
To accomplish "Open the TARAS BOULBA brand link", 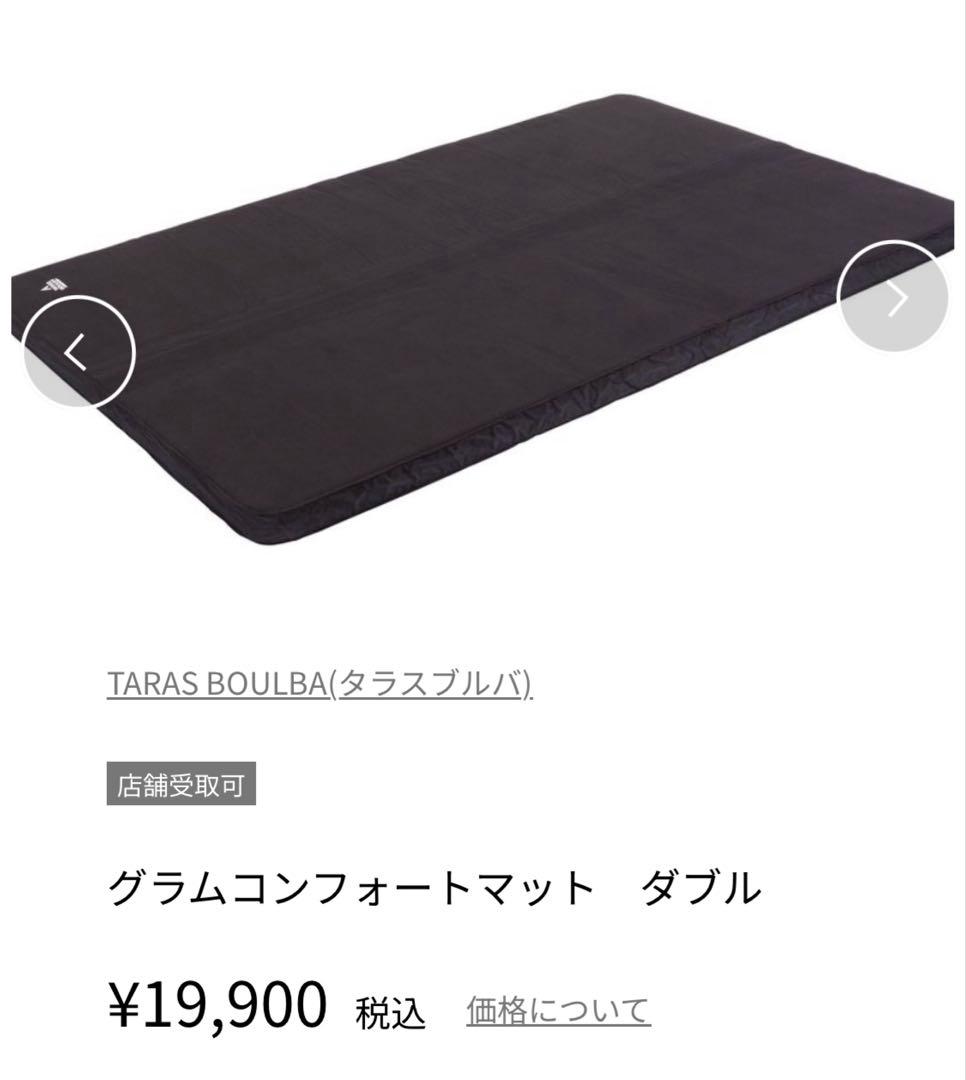I will click(x=319, y=683).
